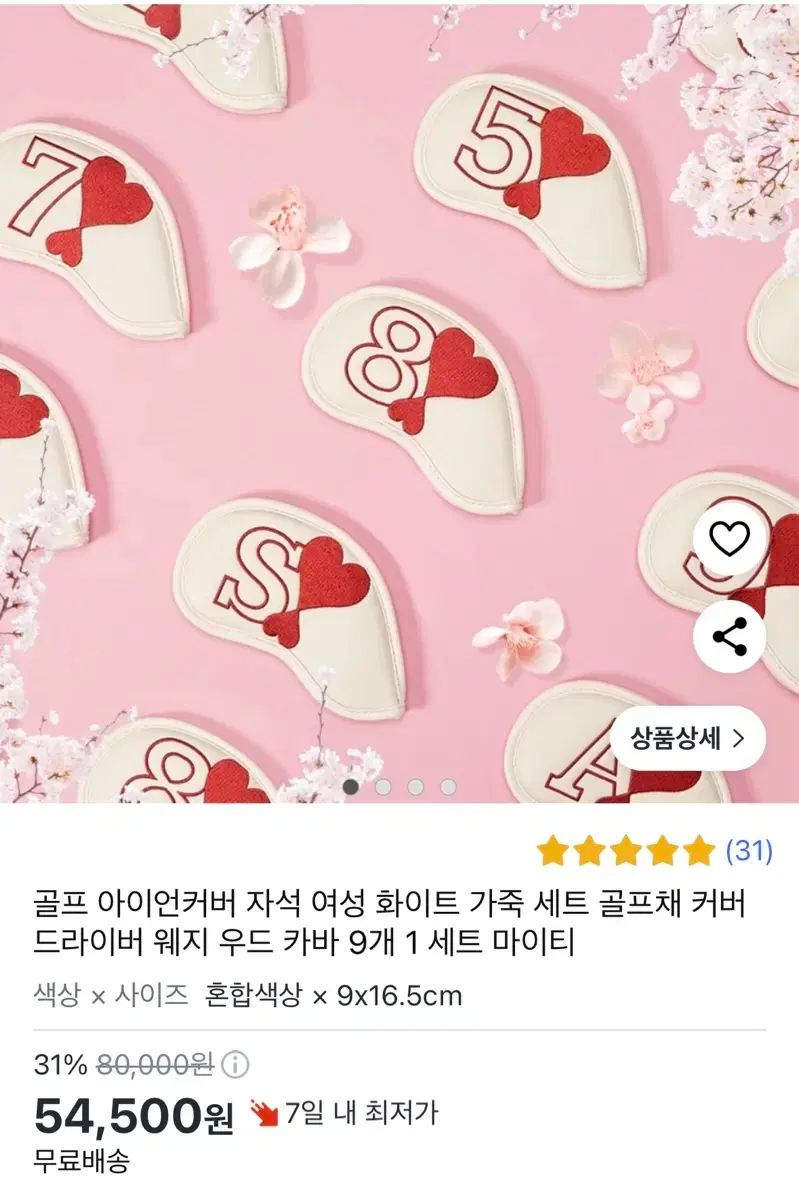The width and height of the screenshot is (799, 1200).
Task: Jump to second image page dot
Action: [x=383, y=787]
